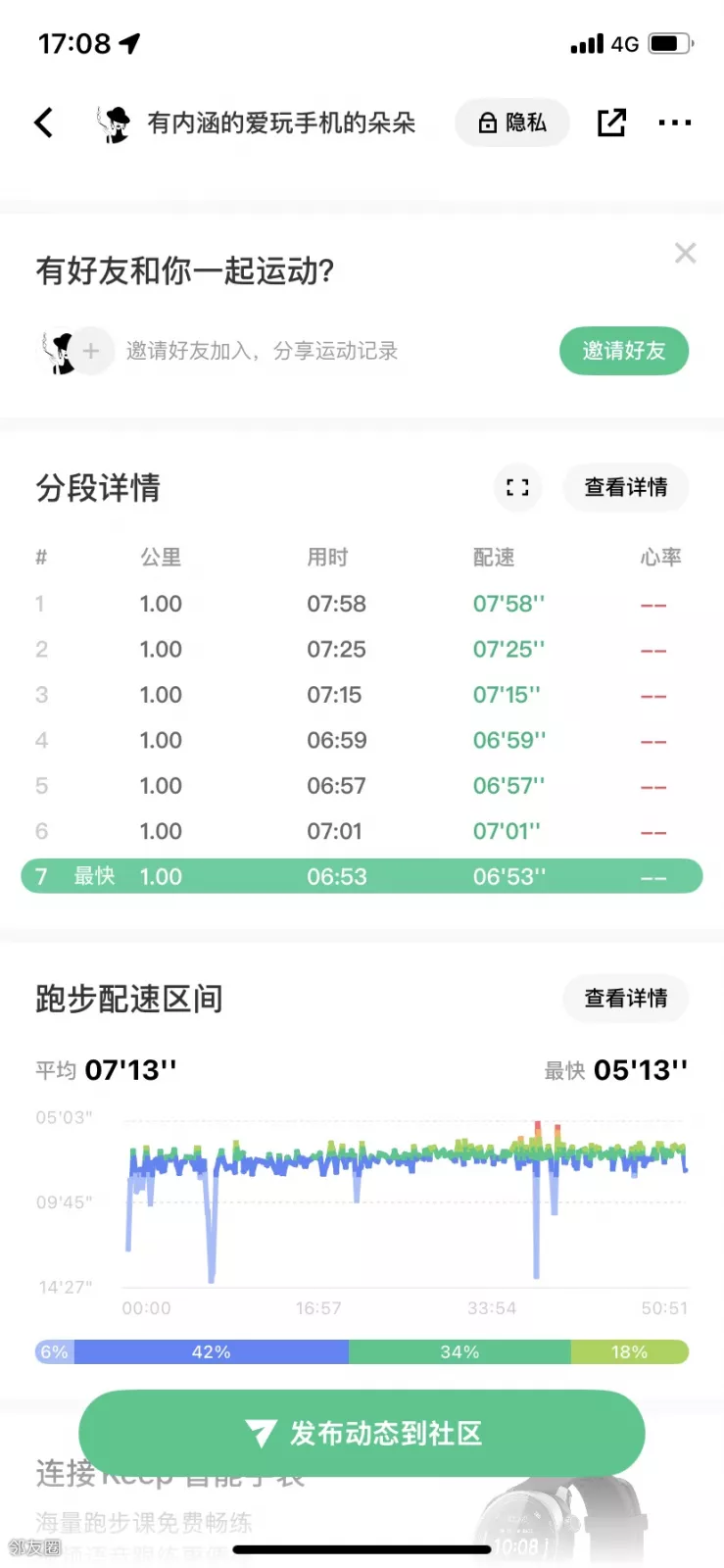Dismiss the invite-friends banner
This screenshot has height=1568, width=724.
click(x=685, y=254)
